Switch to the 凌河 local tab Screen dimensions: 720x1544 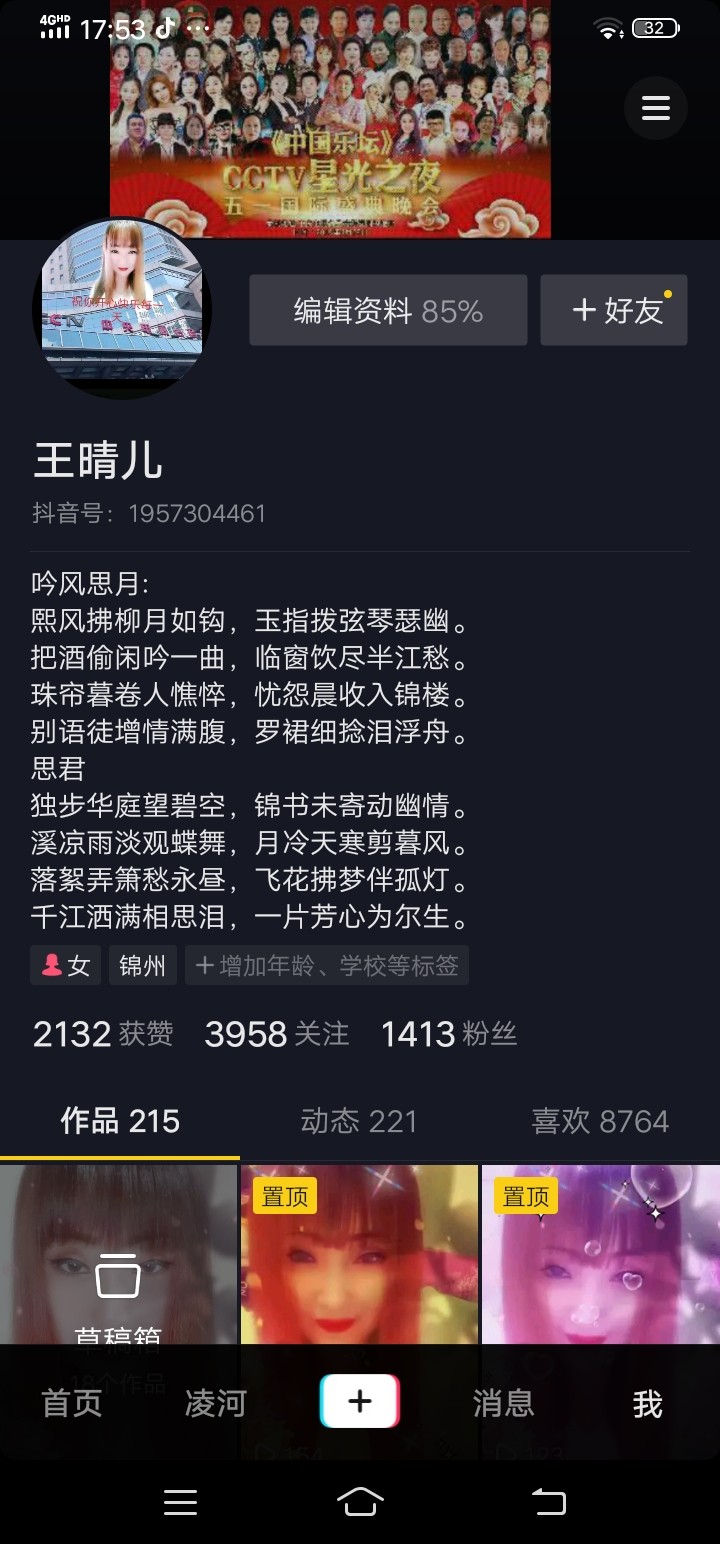[215, 1403]
